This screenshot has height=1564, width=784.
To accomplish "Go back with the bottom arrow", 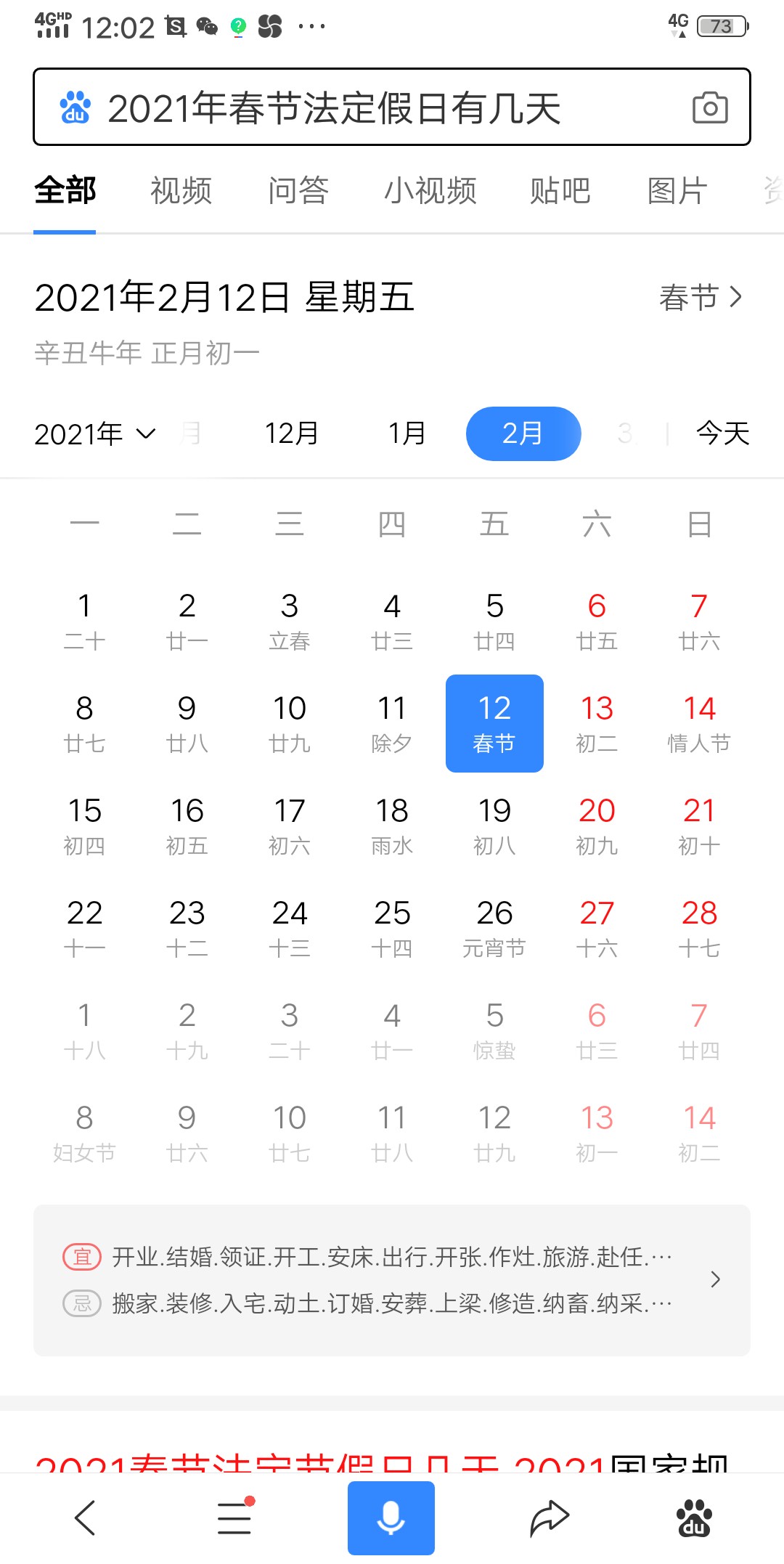I will click(x=85, y=1518).
